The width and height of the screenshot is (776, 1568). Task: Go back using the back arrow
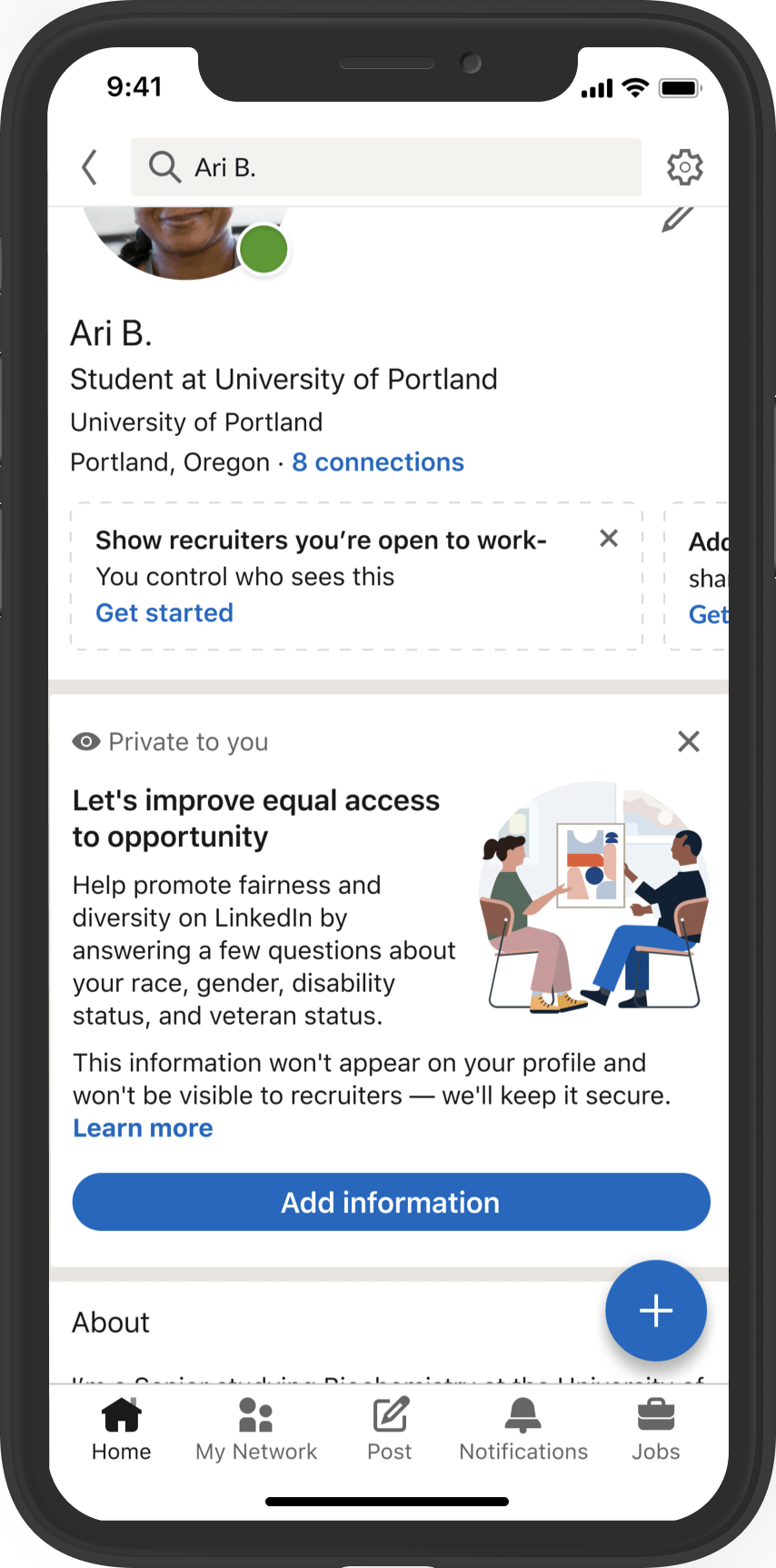point(89,167)
